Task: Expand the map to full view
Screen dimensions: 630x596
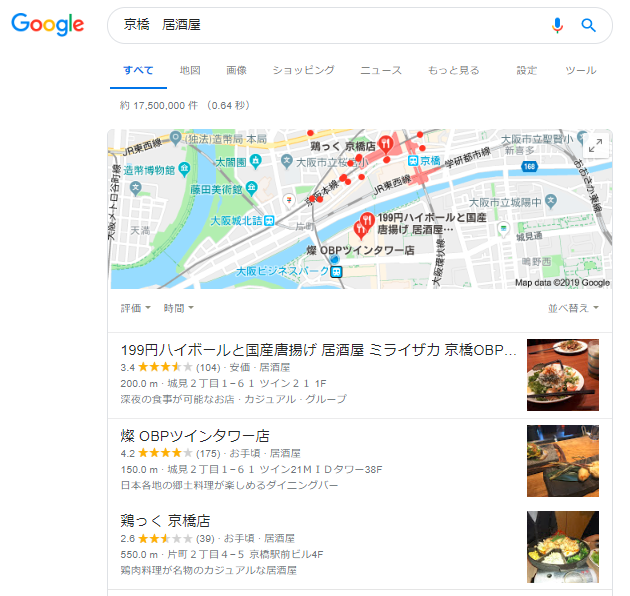Action: coord(596,145)
